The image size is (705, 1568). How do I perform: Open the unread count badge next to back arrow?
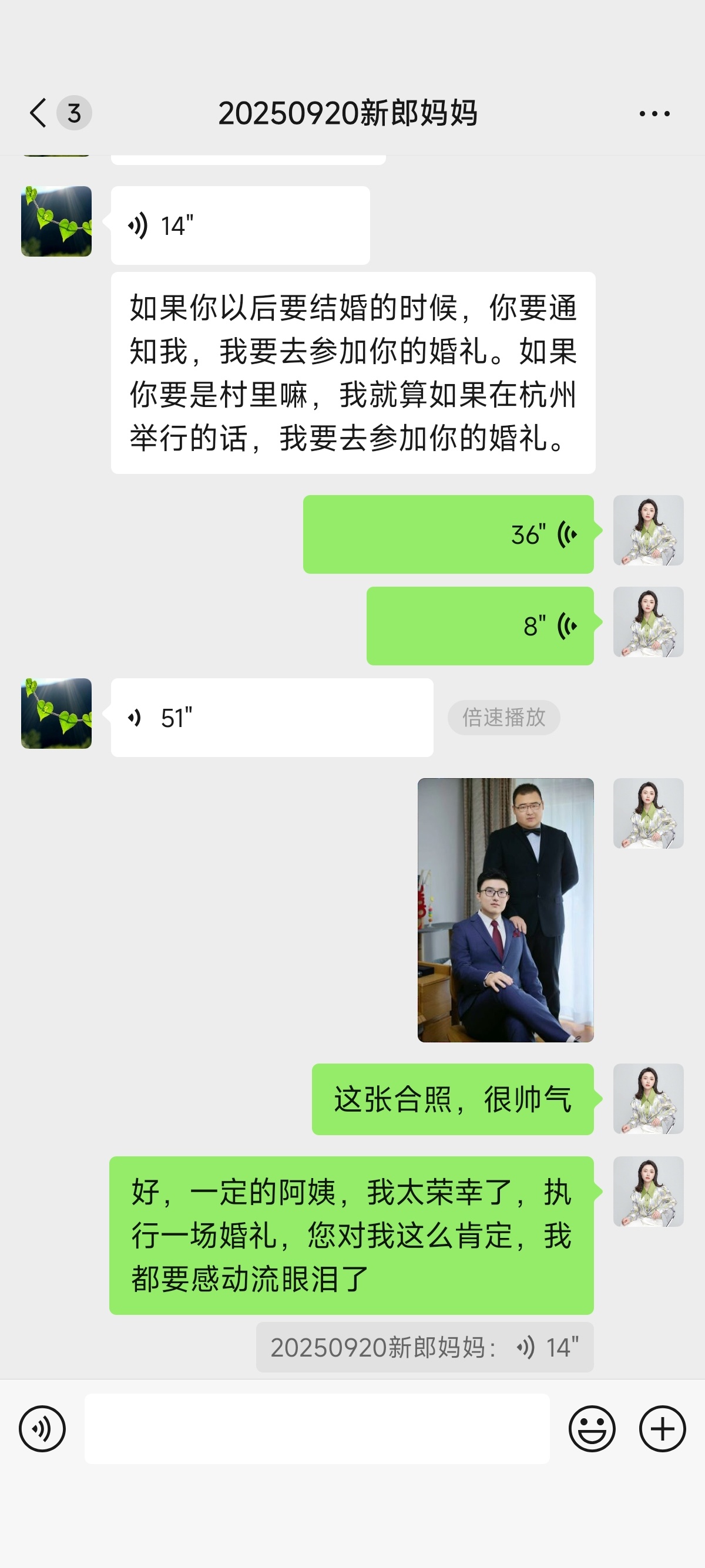[x=73, y=113]
